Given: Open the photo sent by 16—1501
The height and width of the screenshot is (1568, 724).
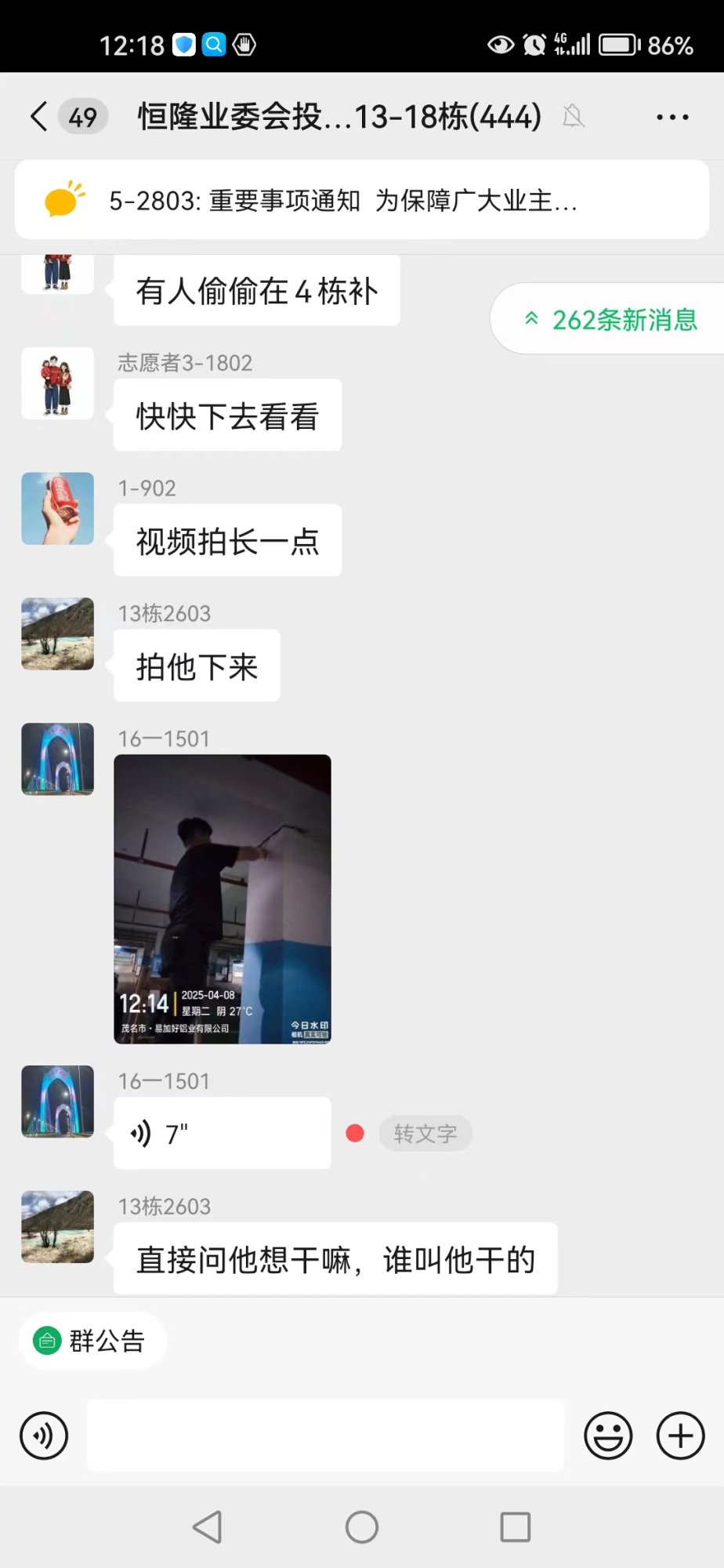Looking at the screenshot, I should pos(223,898).
